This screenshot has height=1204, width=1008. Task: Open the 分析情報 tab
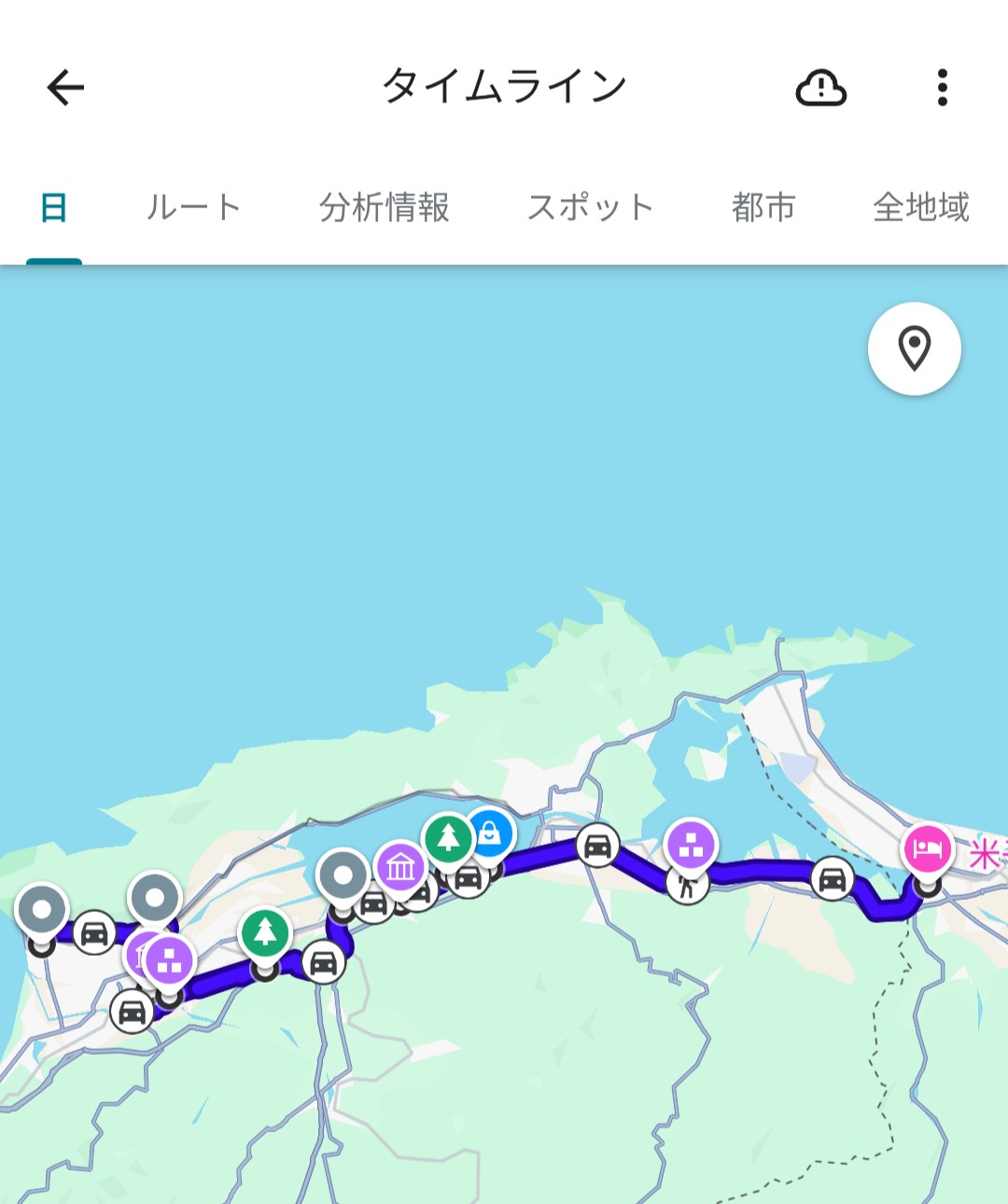point(385,207)
